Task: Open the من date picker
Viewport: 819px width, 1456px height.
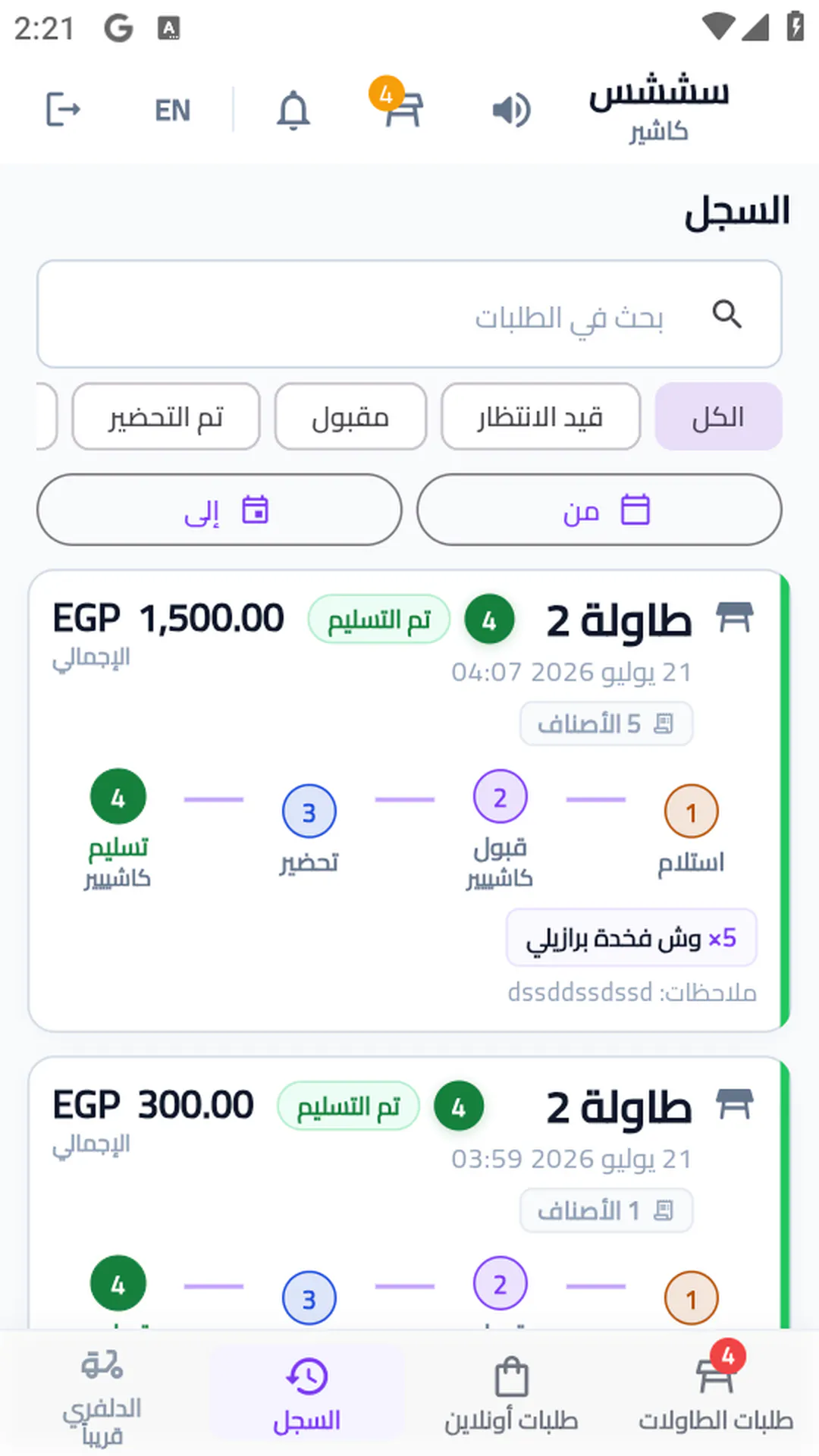Action: (x=599, y=510)
